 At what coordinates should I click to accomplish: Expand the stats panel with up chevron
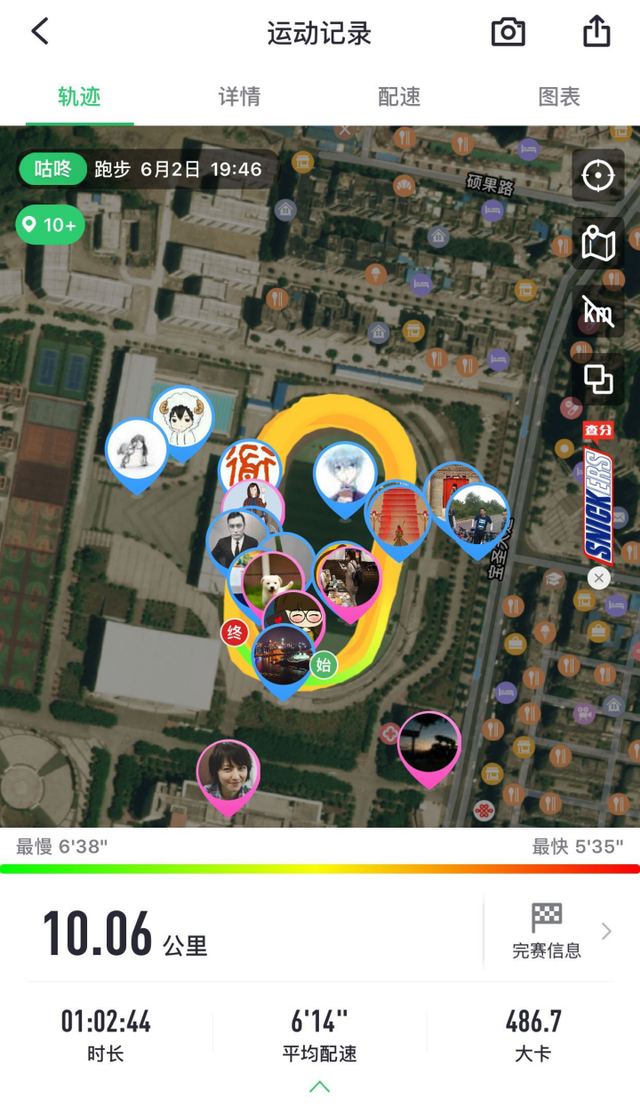point(319,1086)
